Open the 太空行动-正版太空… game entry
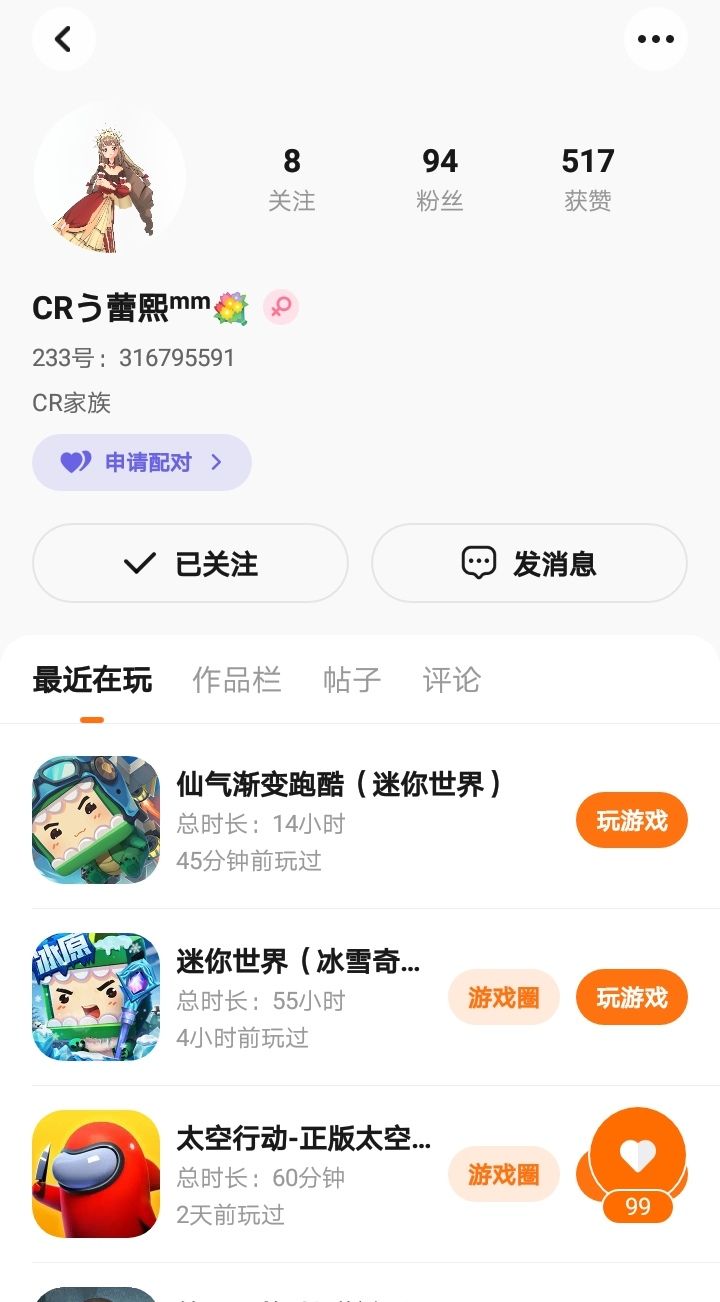Screen dimensions: 720x1302 click(x=303, y=1139)
